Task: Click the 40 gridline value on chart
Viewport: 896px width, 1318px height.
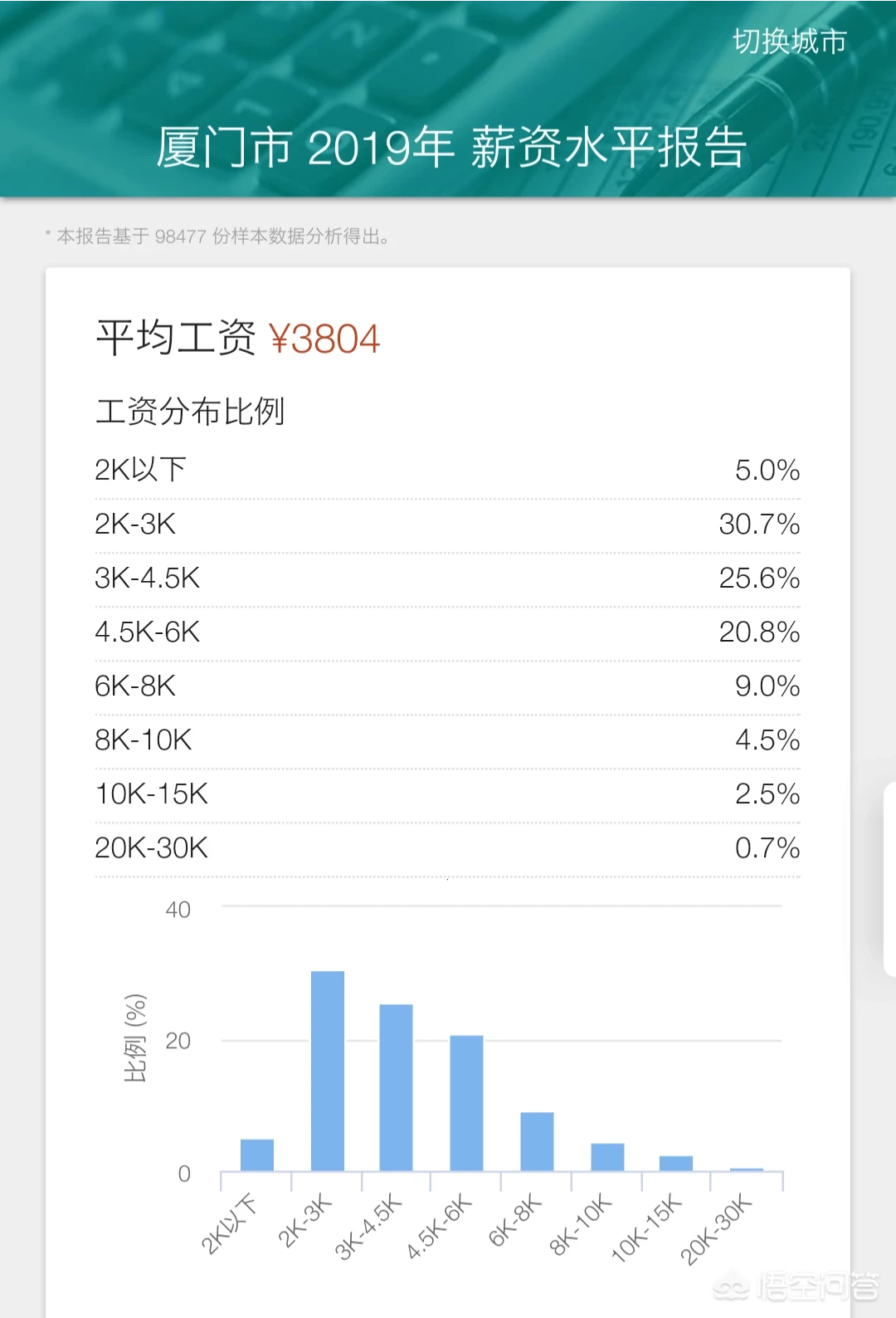Action: pos(178,909)
